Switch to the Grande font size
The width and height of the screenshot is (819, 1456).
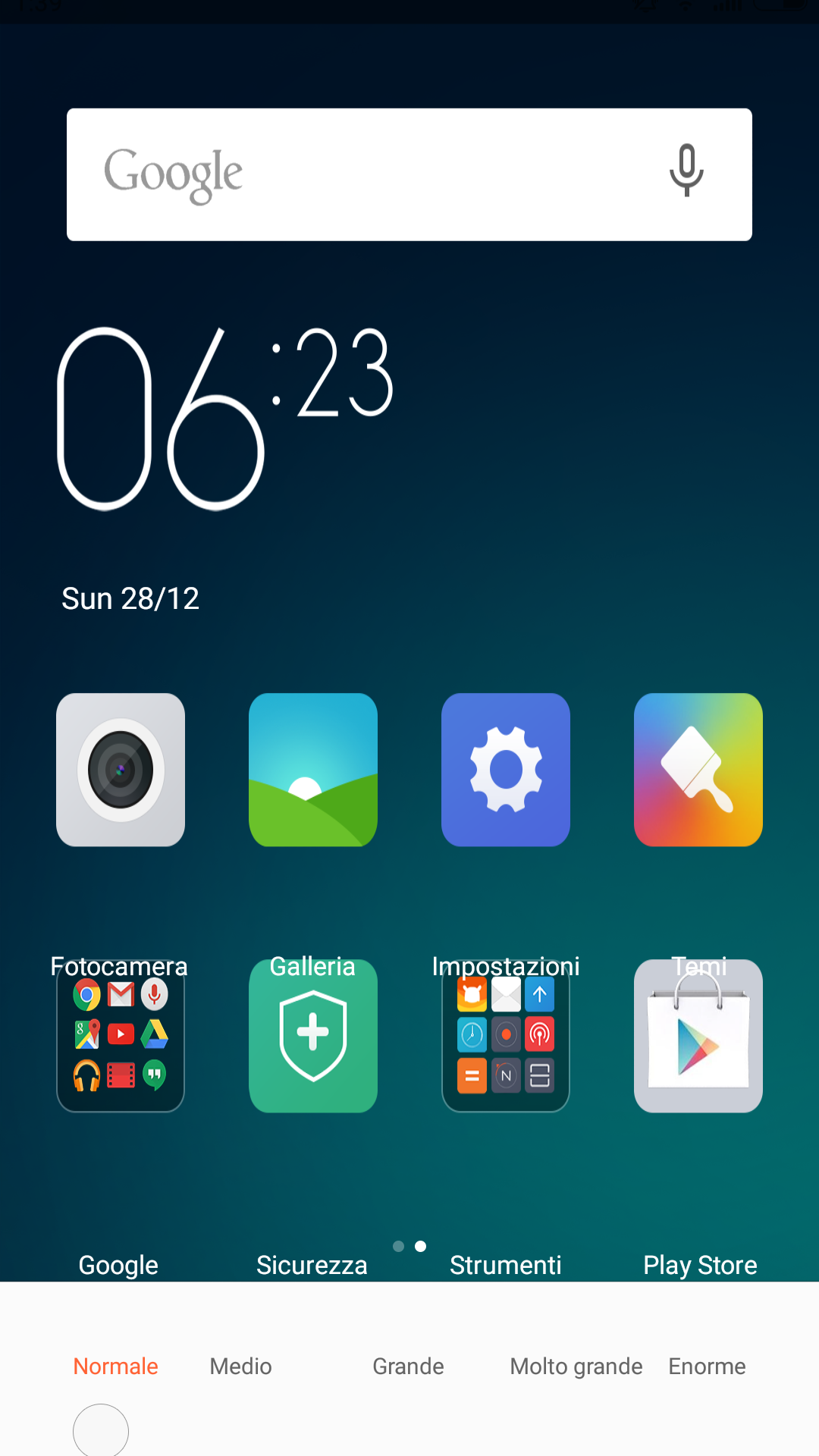[x=408, y=1366]
